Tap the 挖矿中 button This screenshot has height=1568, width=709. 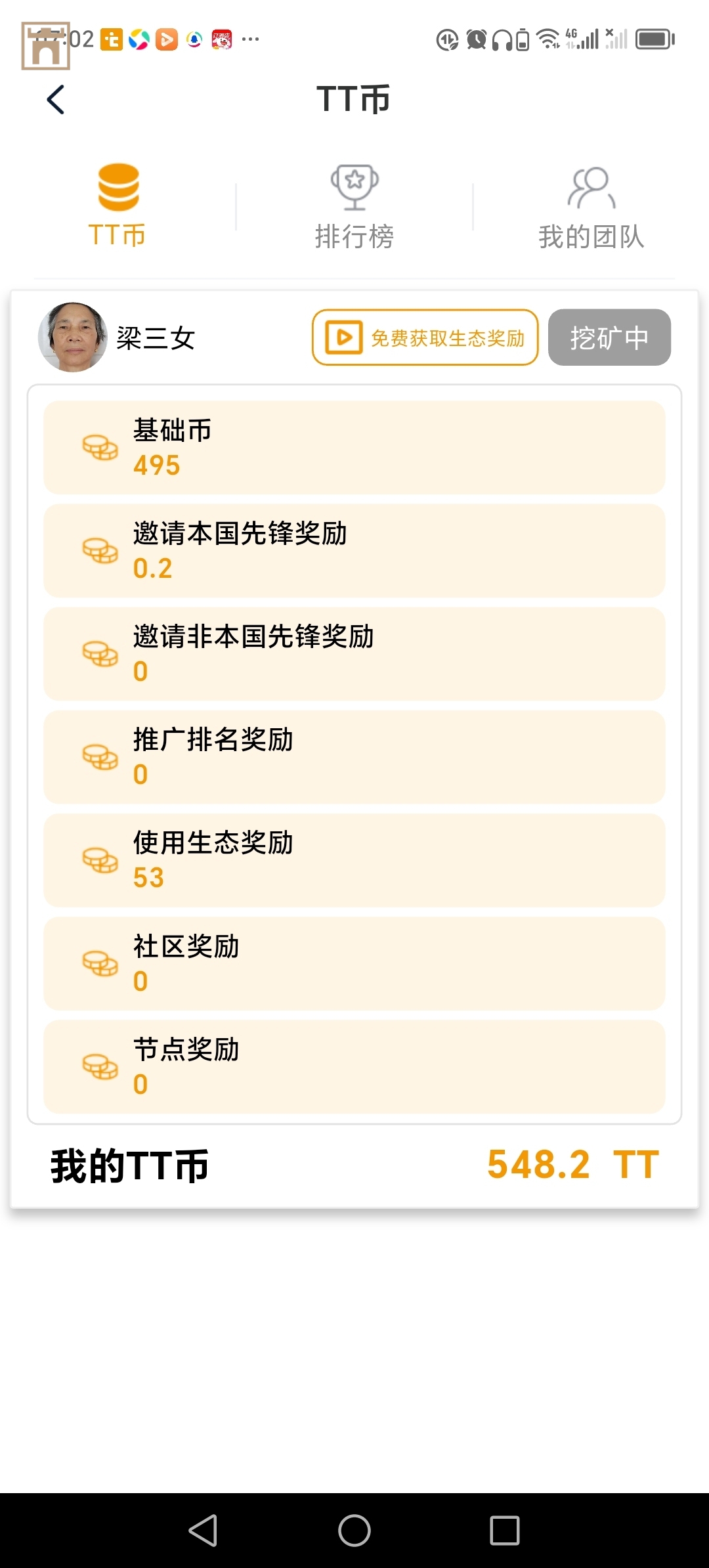pos(609,338)
